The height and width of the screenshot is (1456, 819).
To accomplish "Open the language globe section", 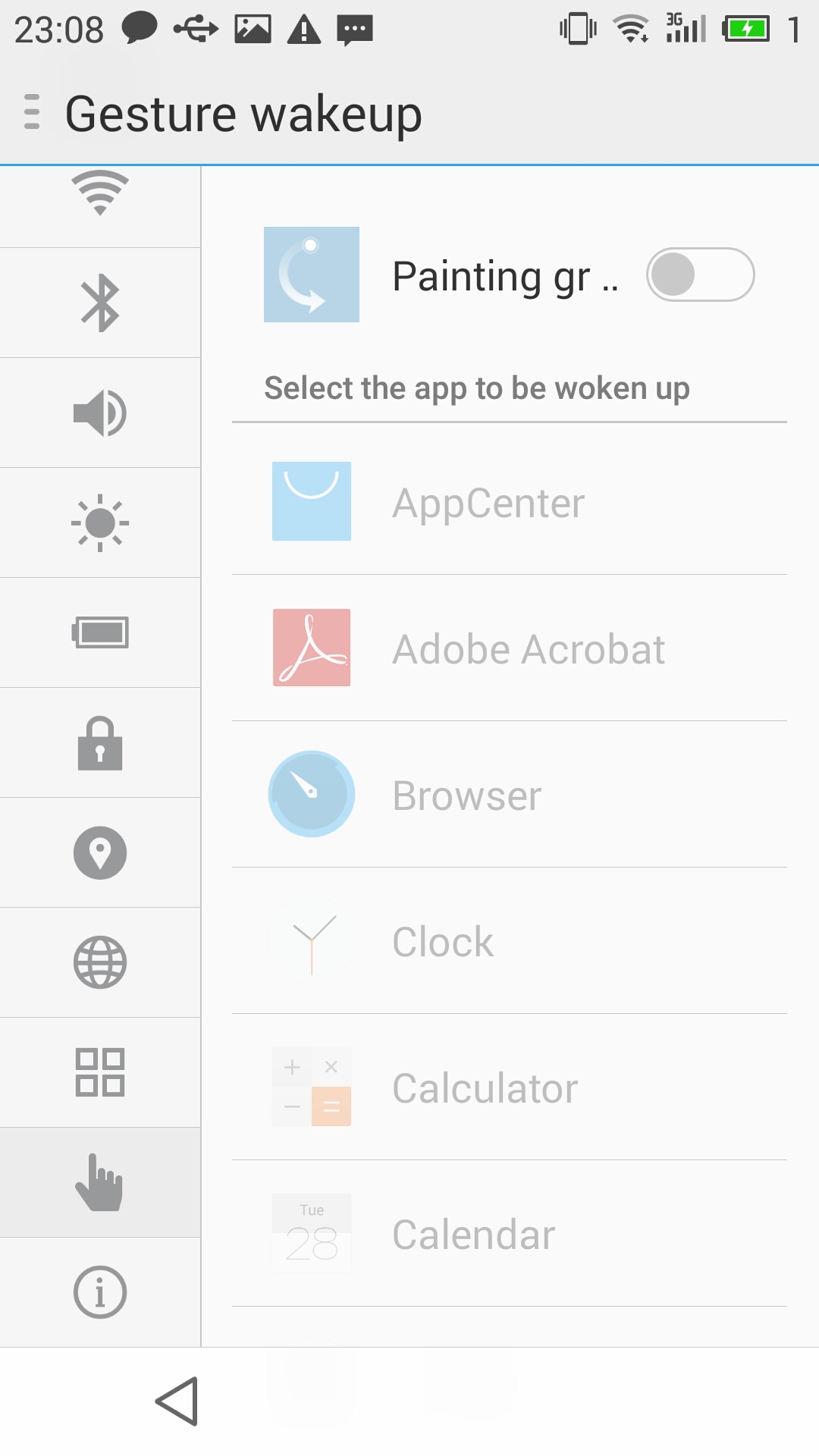I will click(x=100, y=962).
